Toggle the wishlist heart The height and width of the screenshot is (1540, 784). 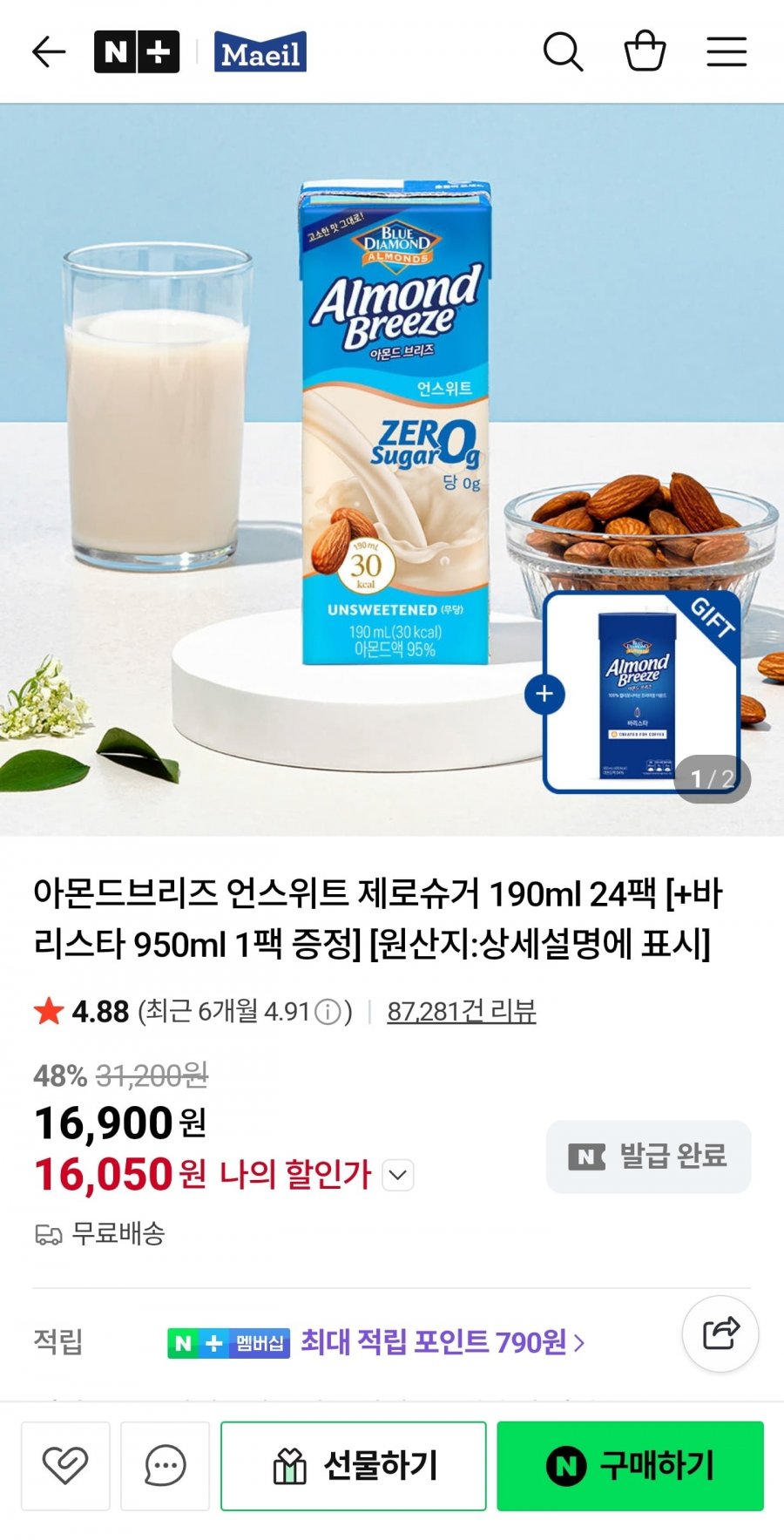pyautogui.click(x=66, y=1465)
